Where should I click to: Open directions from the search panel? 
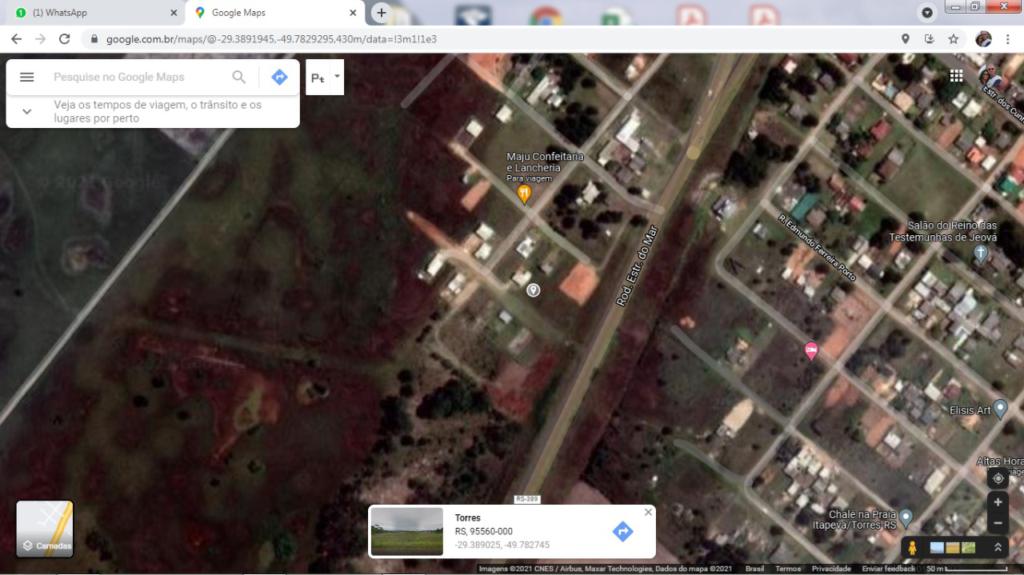(x=280, y=77)
